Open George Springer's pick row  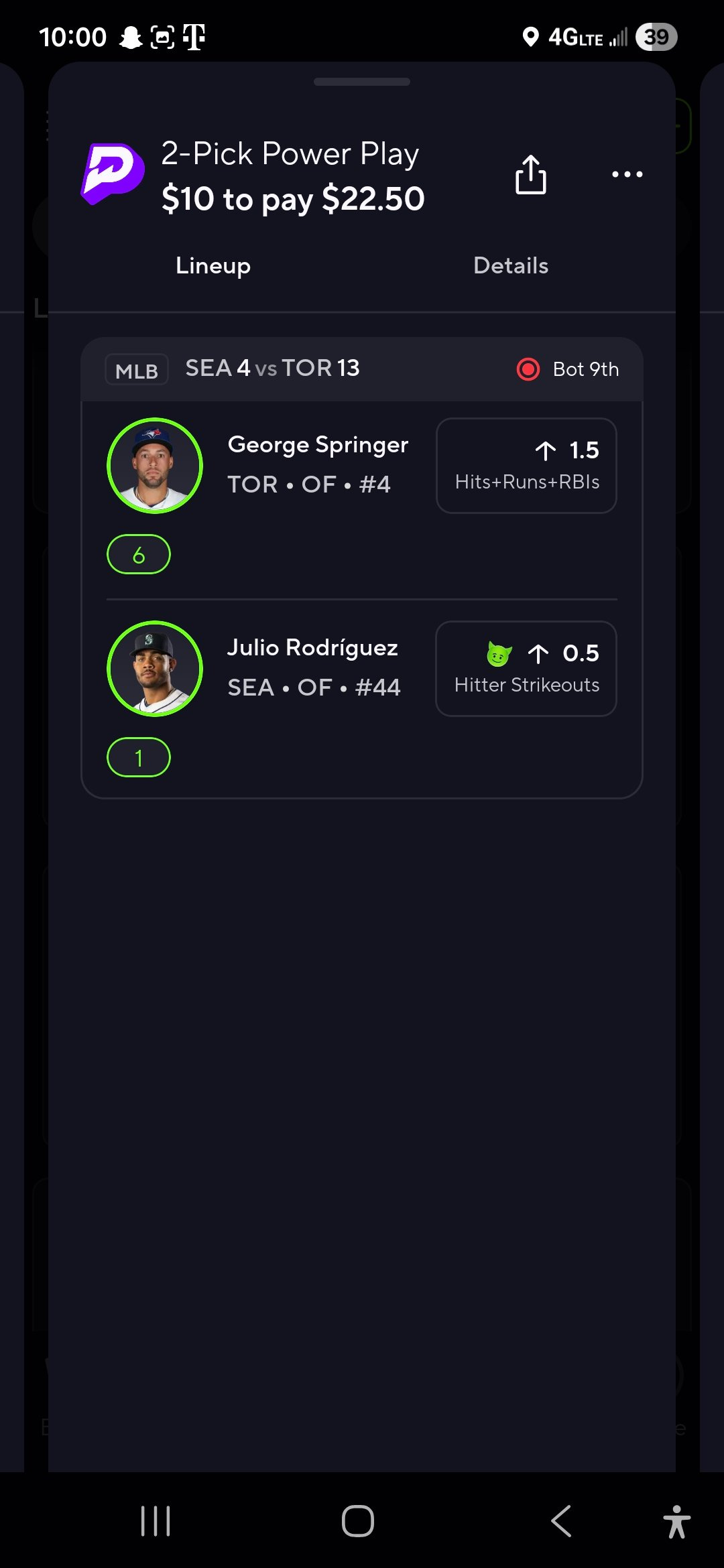pos(318,465)
